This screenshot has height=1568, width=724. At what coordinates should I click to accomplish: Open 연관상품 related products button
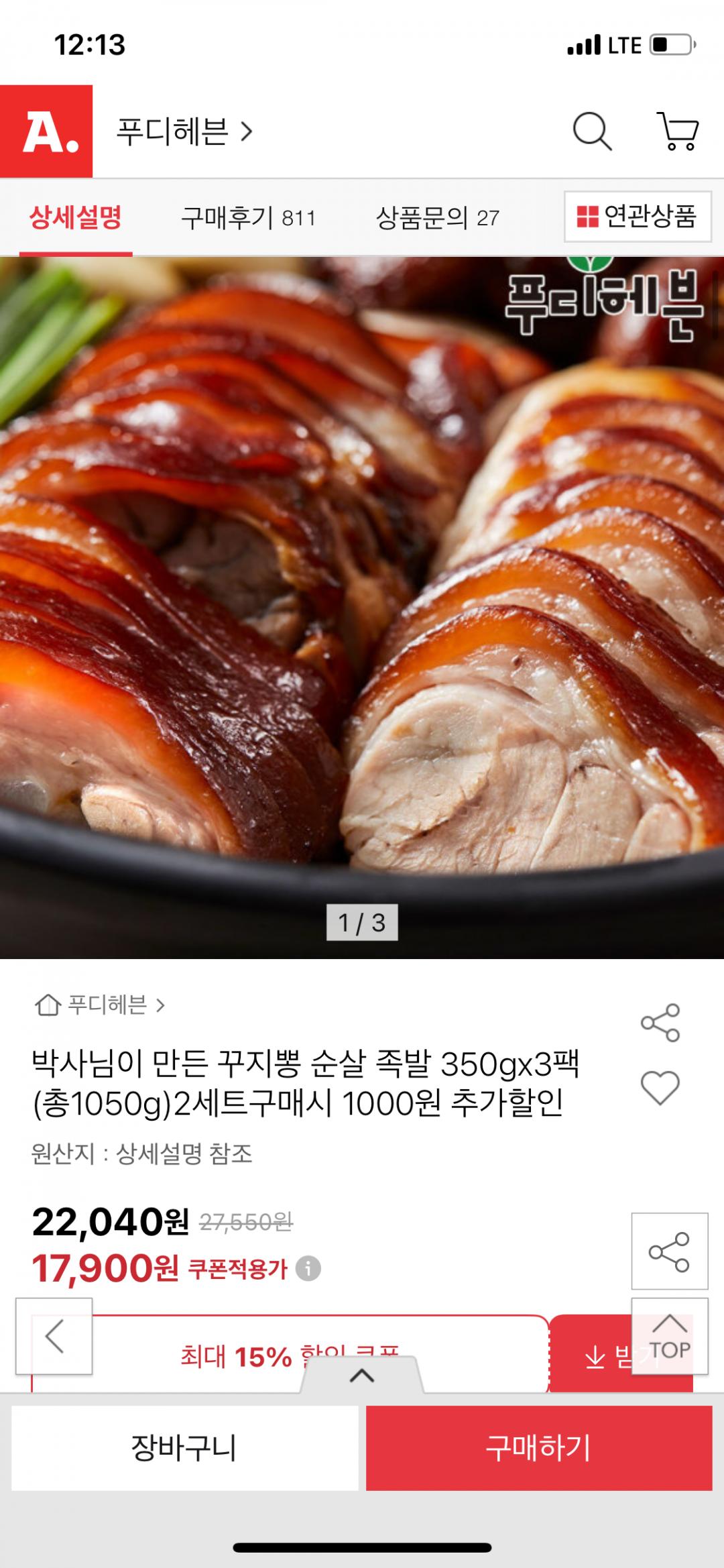point(637,217)
